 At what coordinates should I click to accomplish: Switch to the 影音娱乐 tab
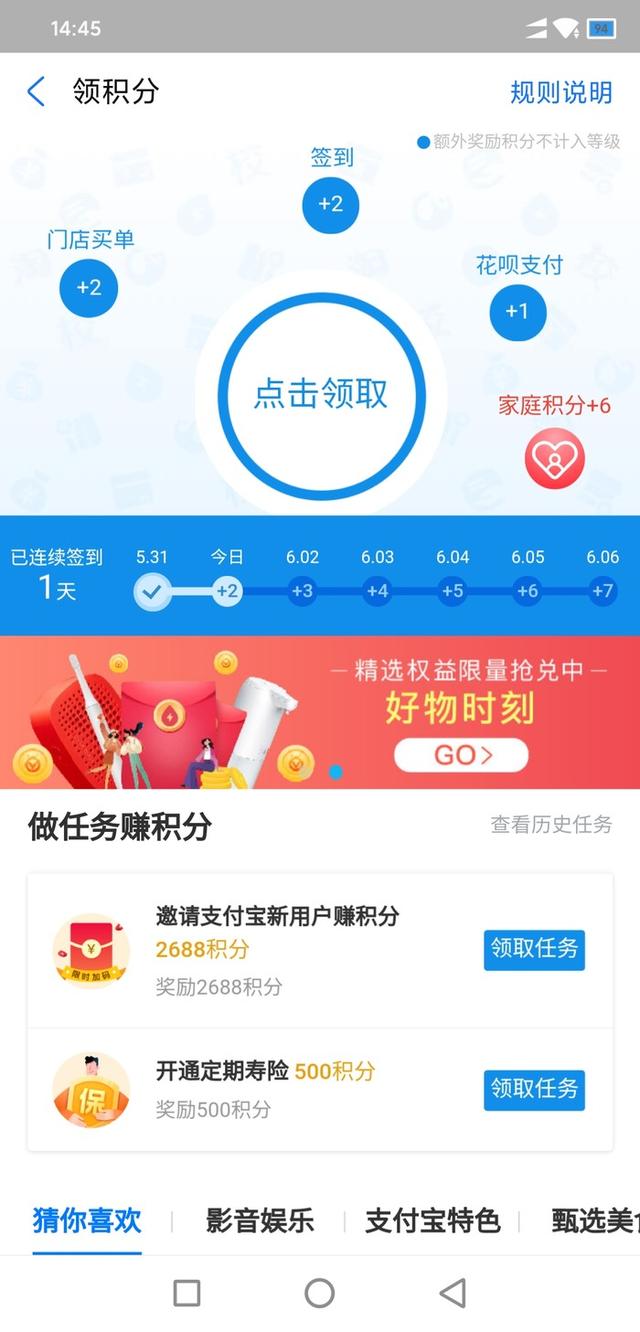coord(260,1221)
